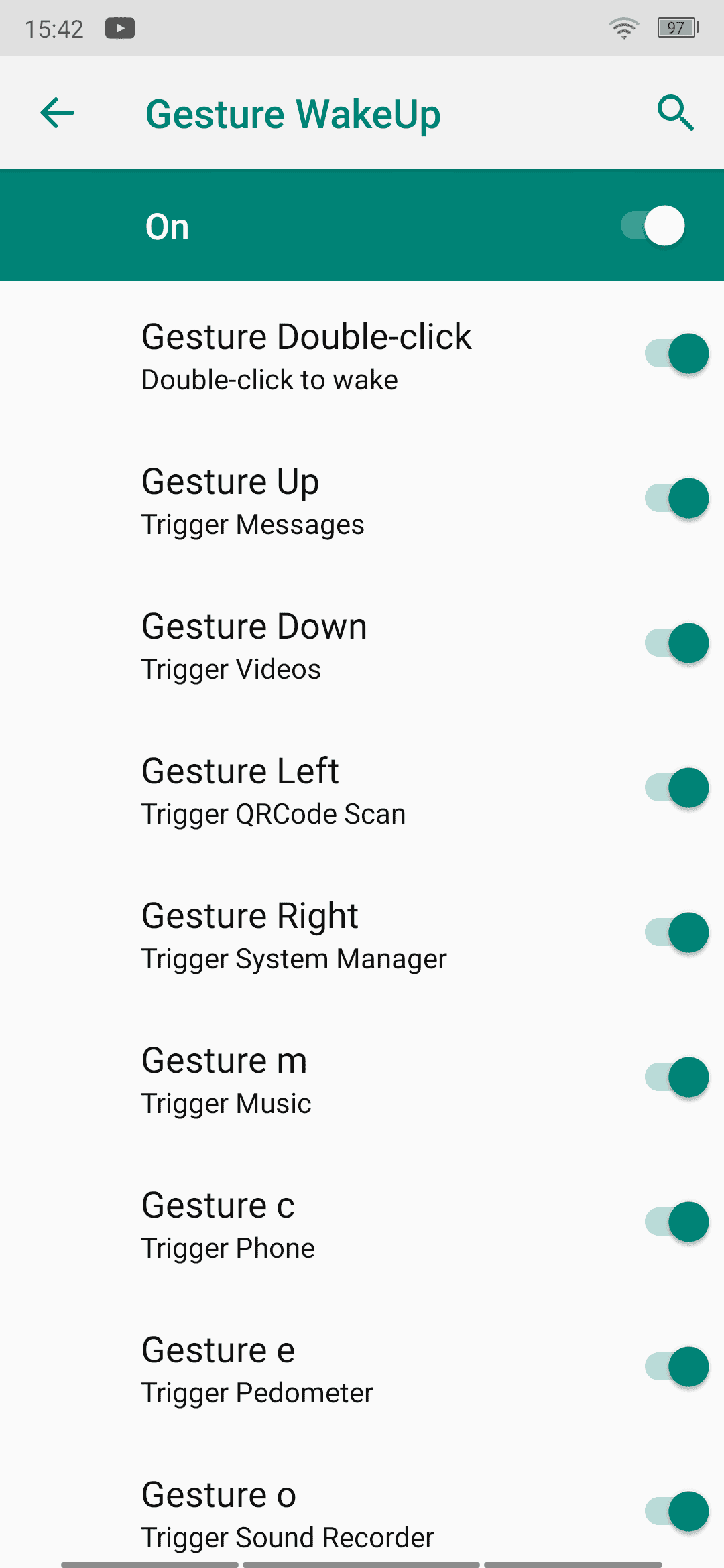Disable Gesture o Sound Recorder toggle
Screen dimensions: 724x1568
tap(676, 1512)
